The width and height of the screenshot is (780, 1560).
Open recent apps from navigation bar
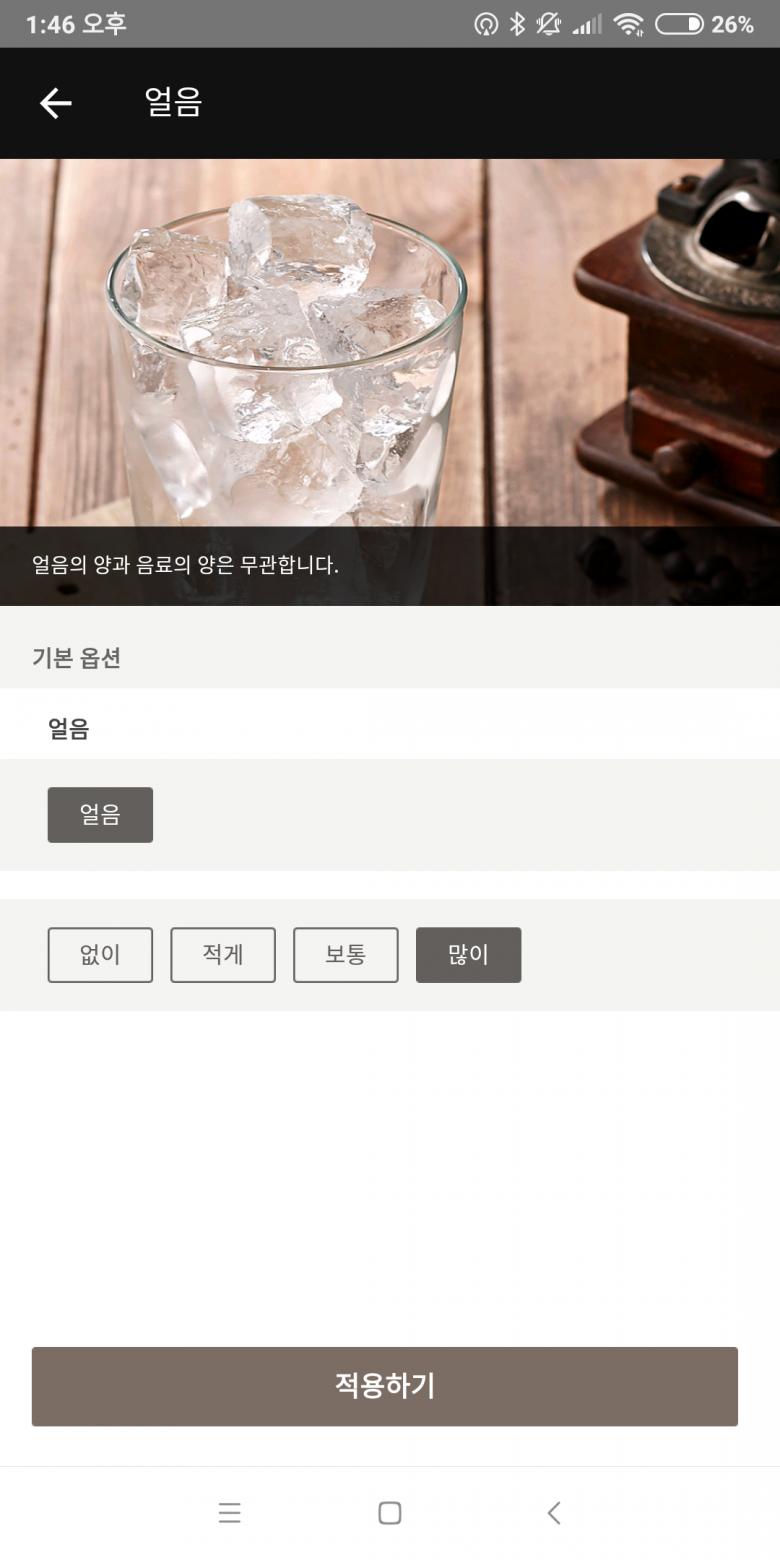[x=230, y=1513]
